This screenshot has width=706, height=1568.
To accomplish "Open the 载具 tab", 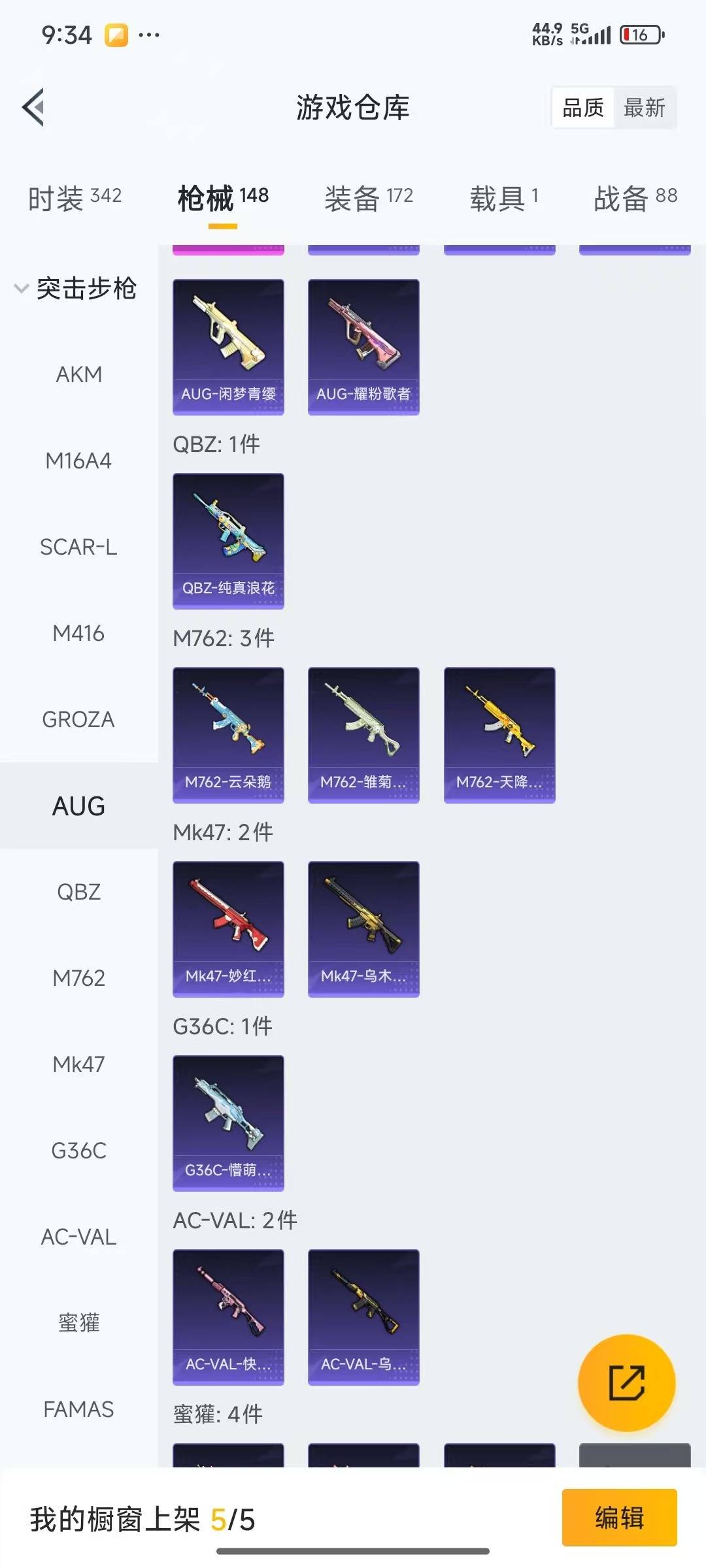I will click(503, 198).
